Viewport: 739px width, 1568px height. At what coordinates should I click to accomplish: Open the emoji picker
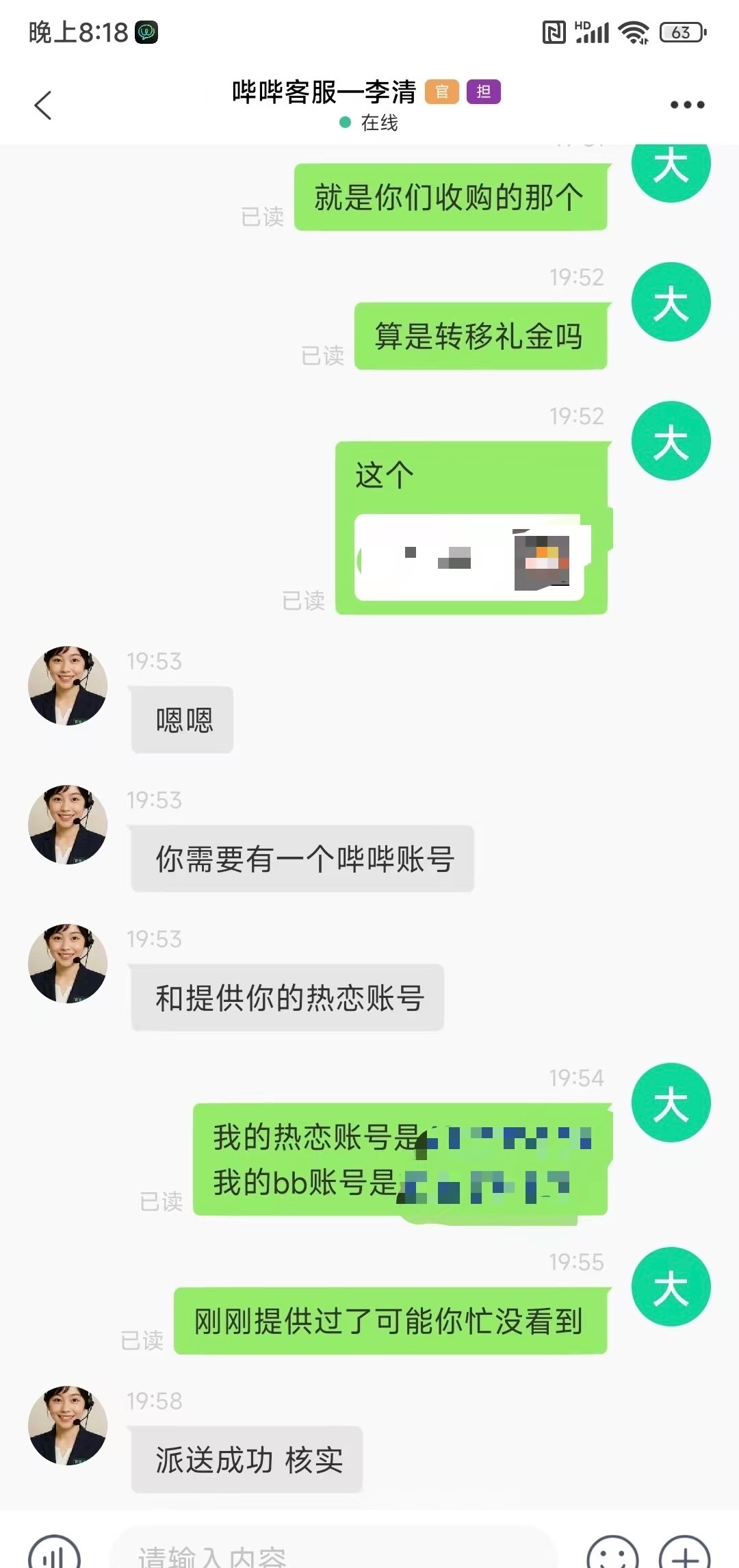click(612, 1555)
